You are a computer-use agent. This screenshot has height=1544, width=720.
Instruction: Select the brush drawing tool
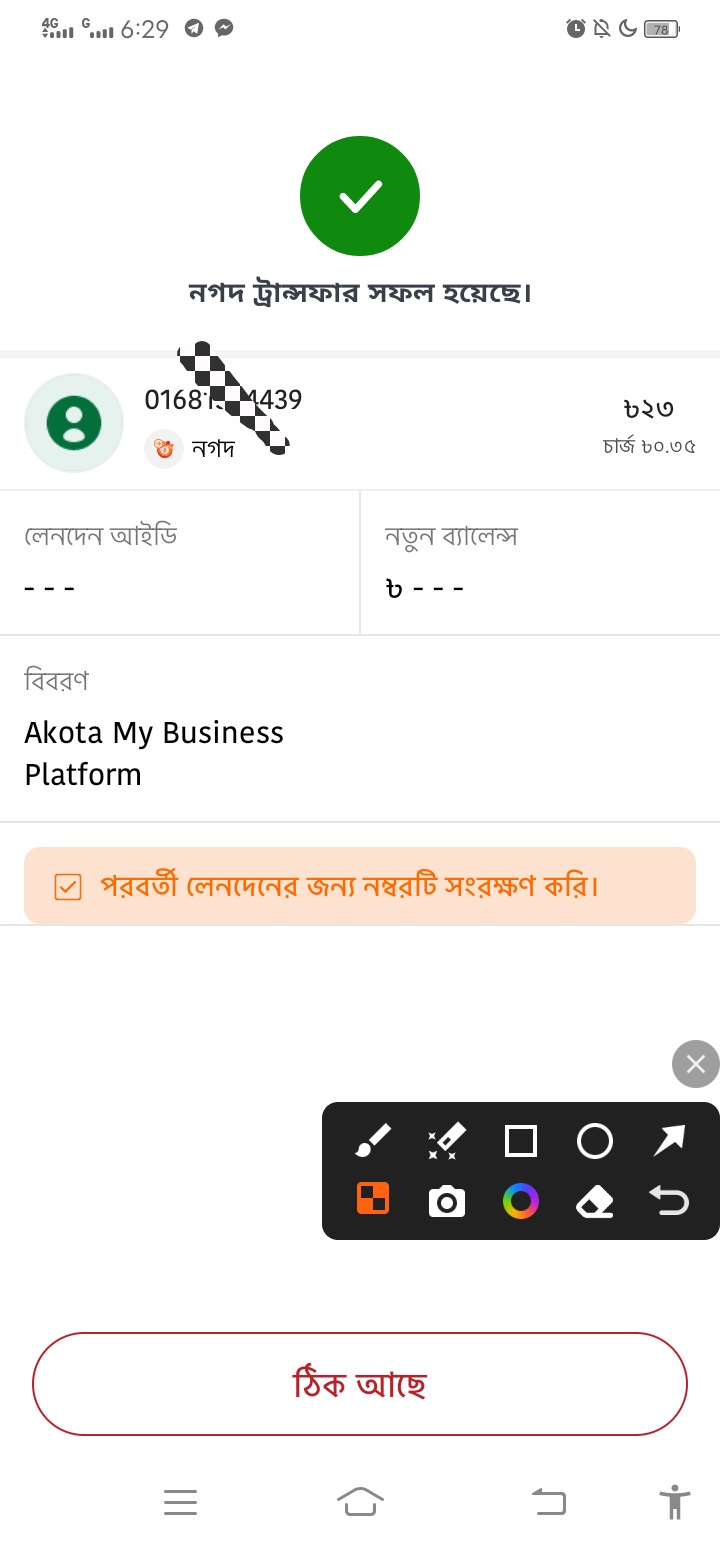pyautogui.click(x=373, y=1141)
